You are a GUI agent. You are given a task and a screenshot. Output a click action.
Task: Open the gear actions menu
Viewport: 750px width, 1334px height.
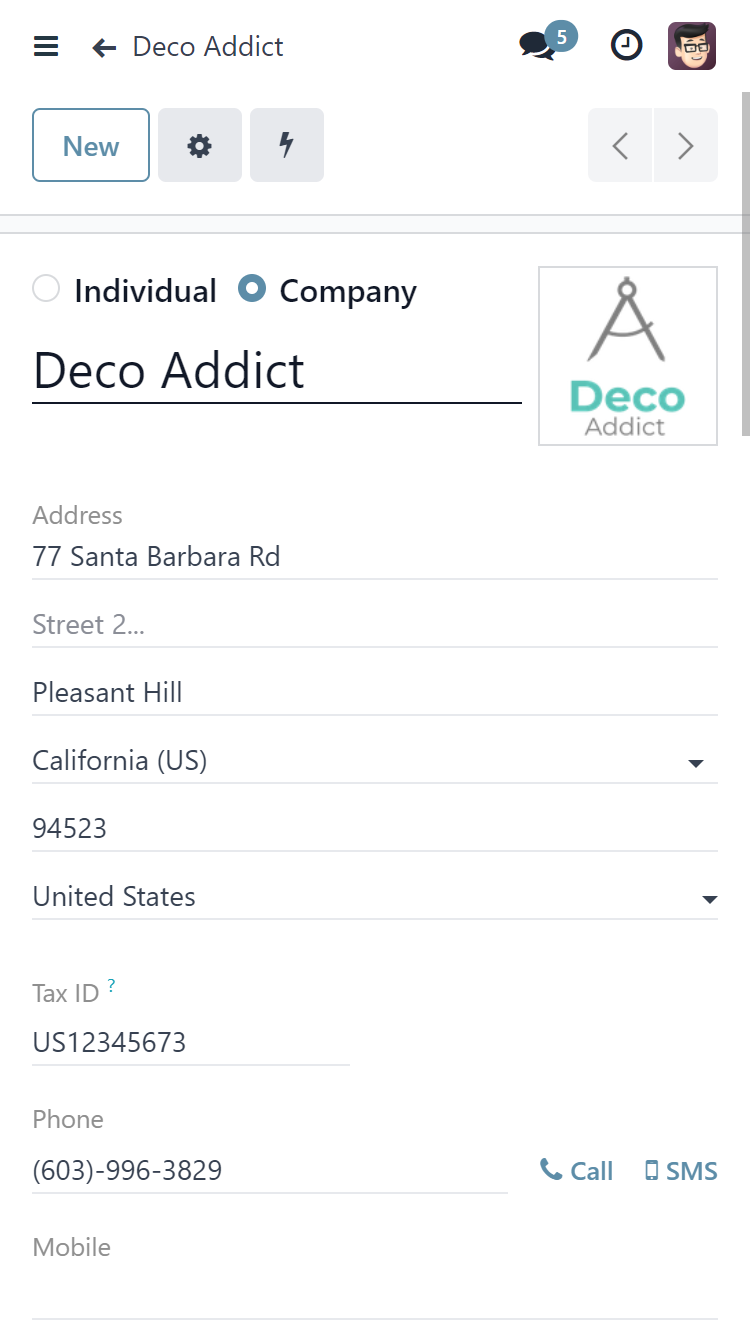[x=200, y=145]
